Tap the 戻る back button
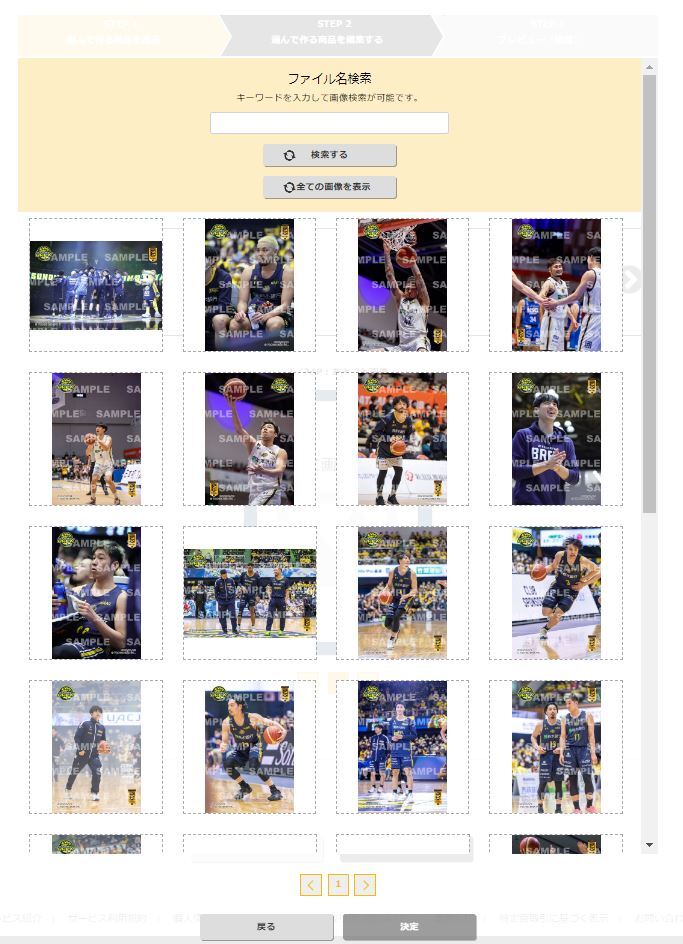 (x=266, y=927)
